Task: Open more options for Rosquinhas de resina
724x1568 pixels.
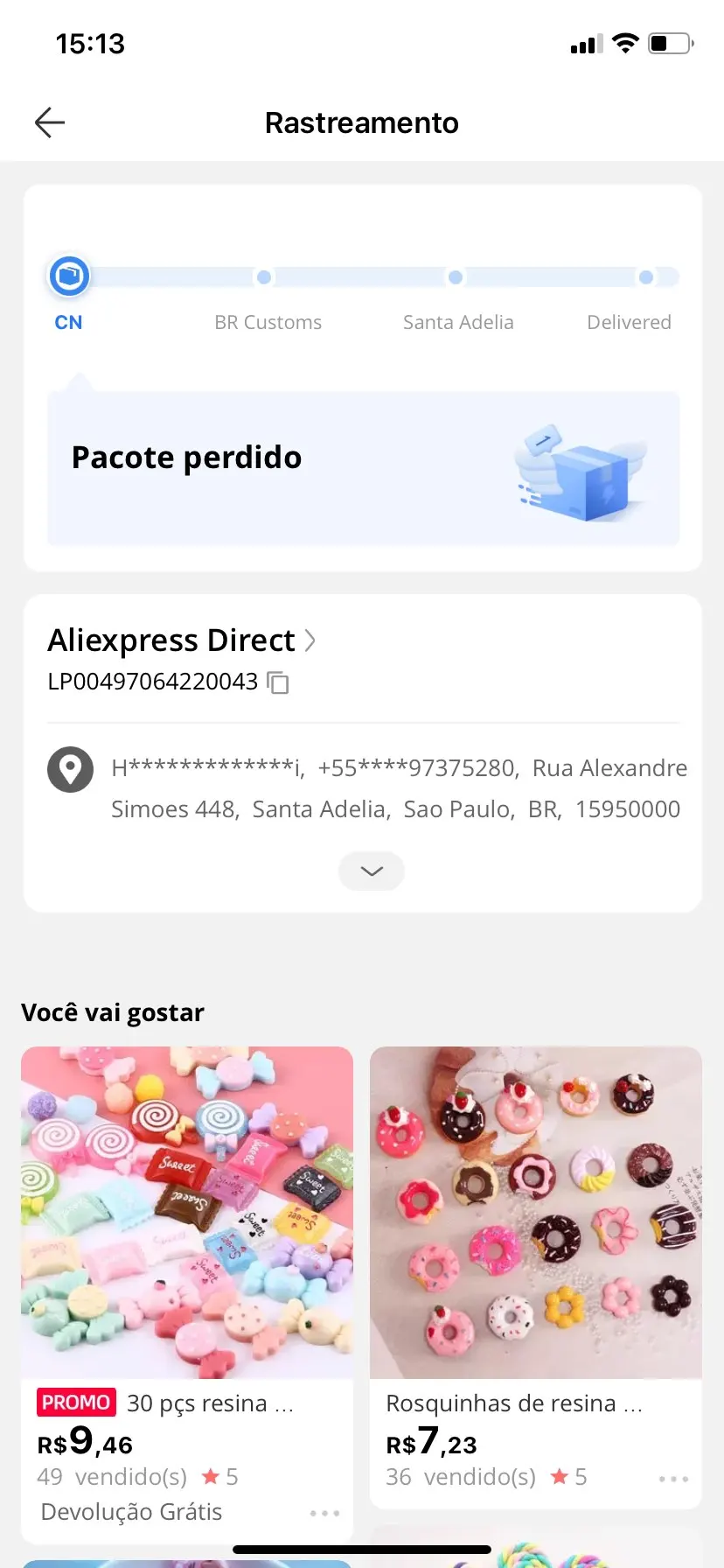Action: coord(673,1479)
